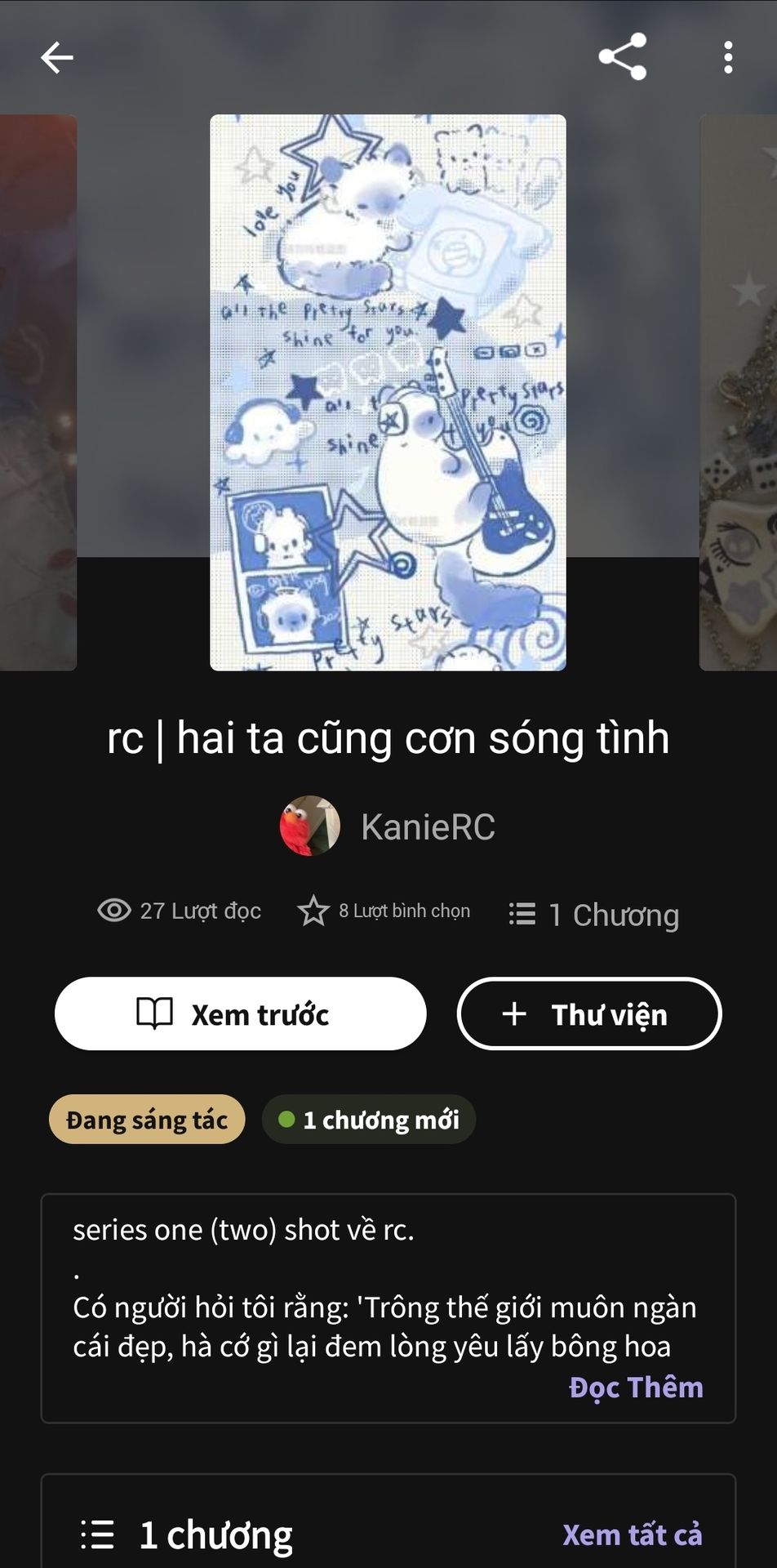View all chapters via Xem tất cả
This screenshot has width=777, height=1568.
click(x=633, y=1535)
